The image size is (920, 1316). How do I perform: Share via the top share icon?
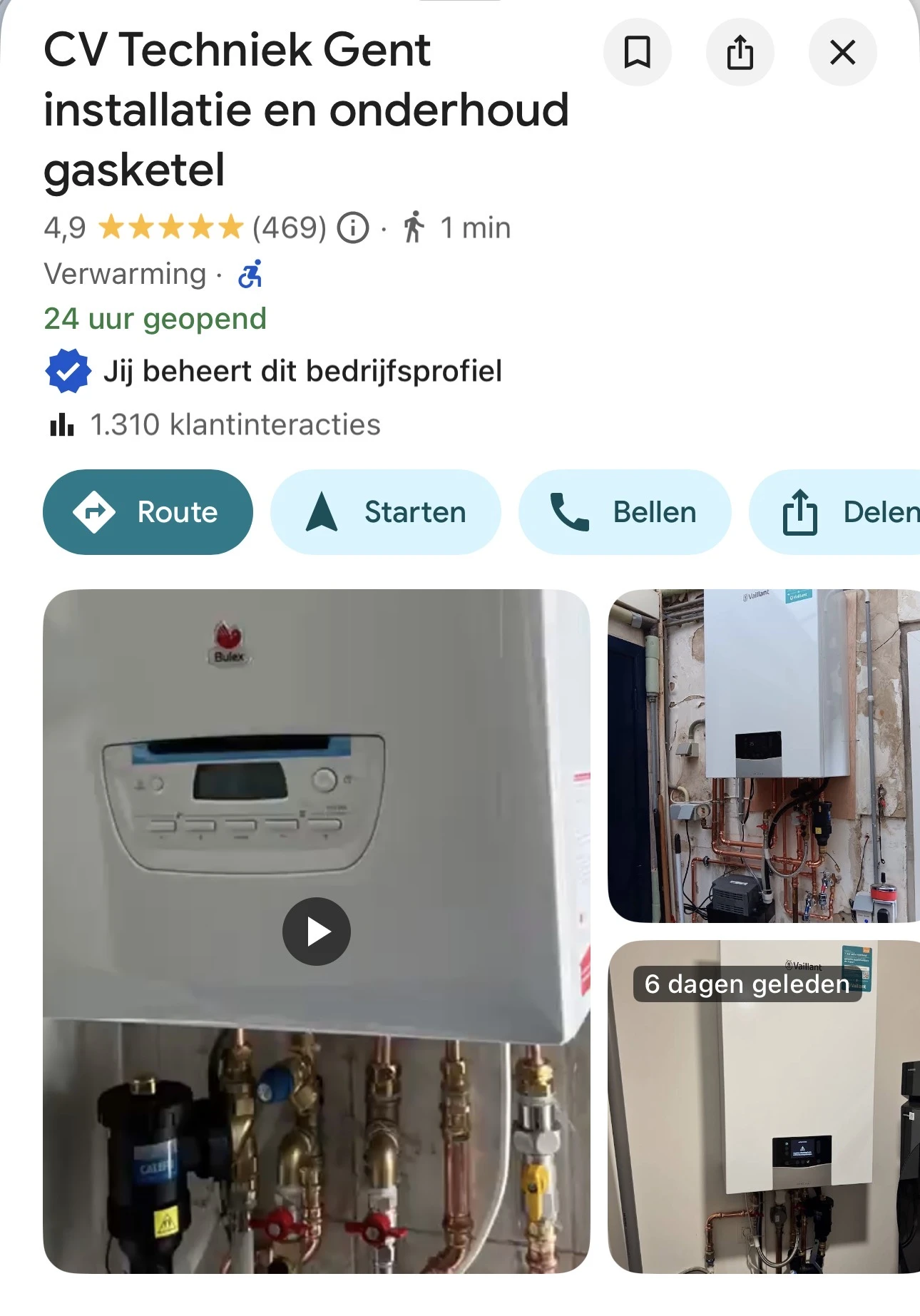740,52
